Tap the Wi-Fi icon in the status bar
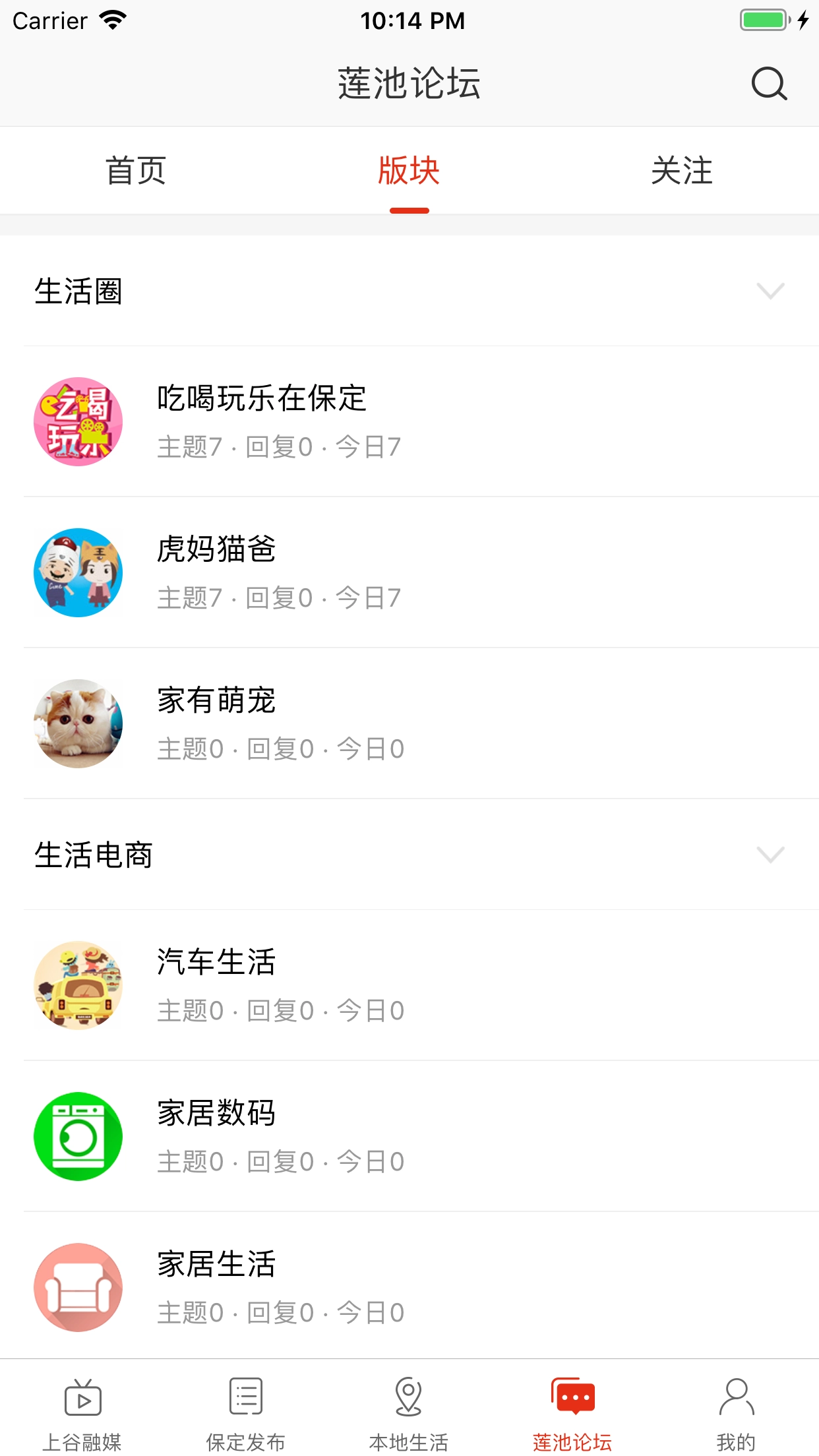819x1456 pixels. tap(112, 20)
